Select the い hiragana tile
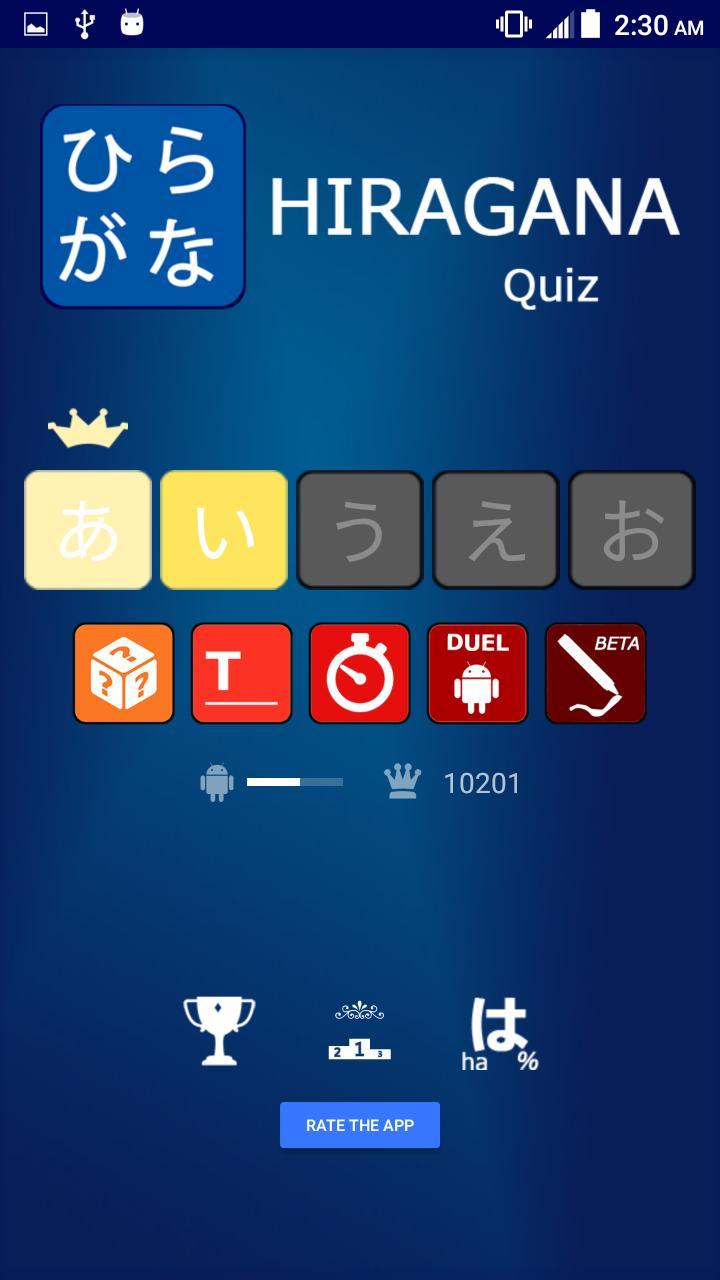720x1280 pixels. click(223, 528)
